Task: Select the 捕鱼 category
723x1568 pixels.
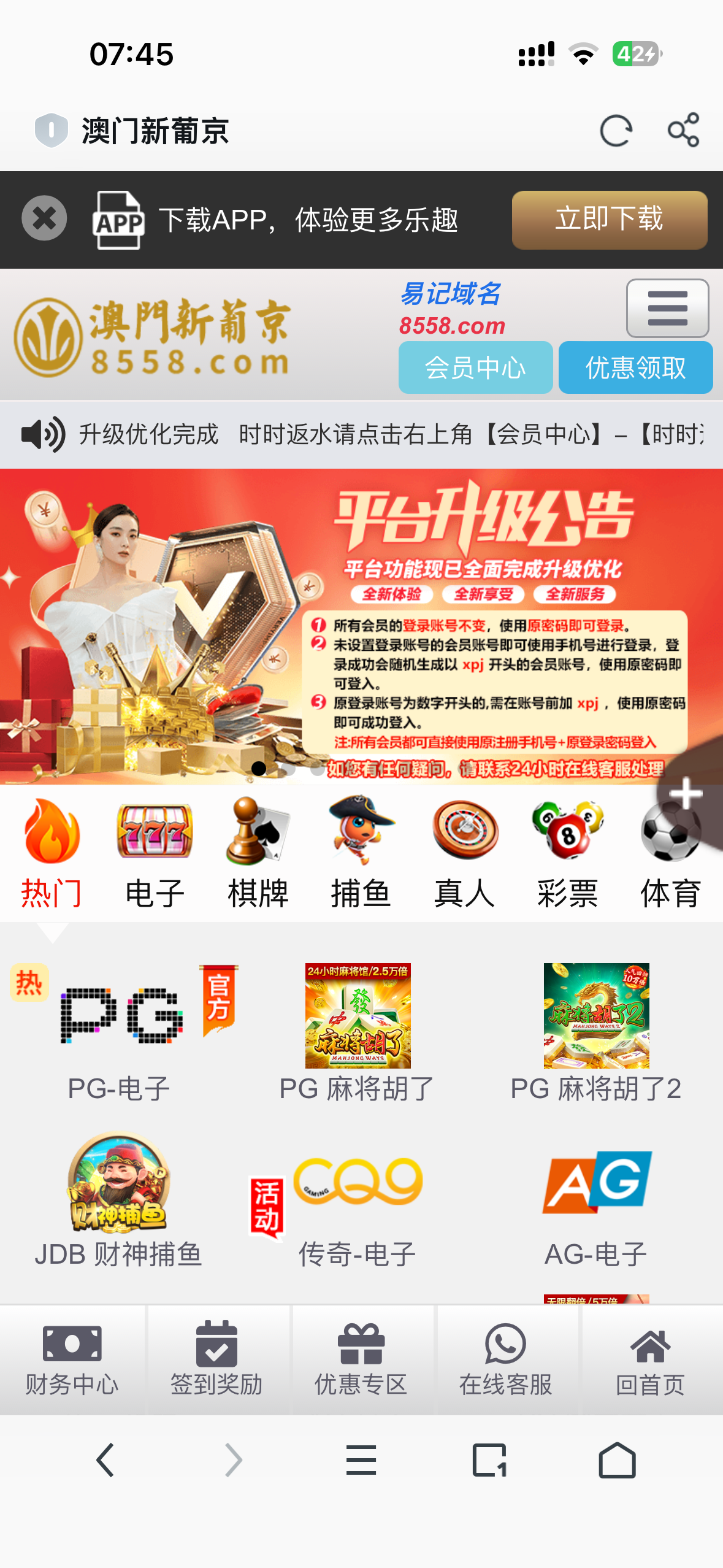Action: (x=361, y=853)
